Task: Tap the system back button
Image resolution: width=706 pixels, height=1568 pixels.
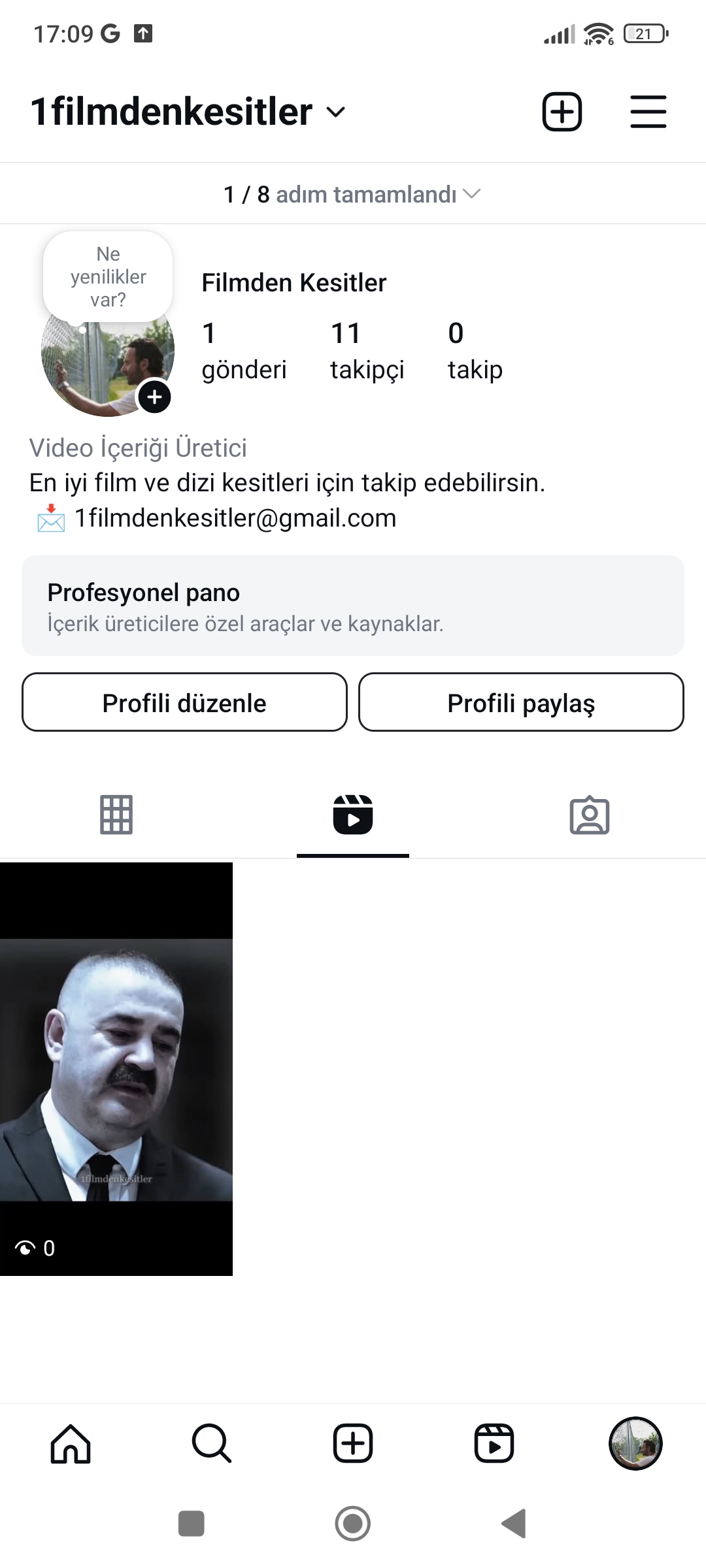Action: [514, 1524]
